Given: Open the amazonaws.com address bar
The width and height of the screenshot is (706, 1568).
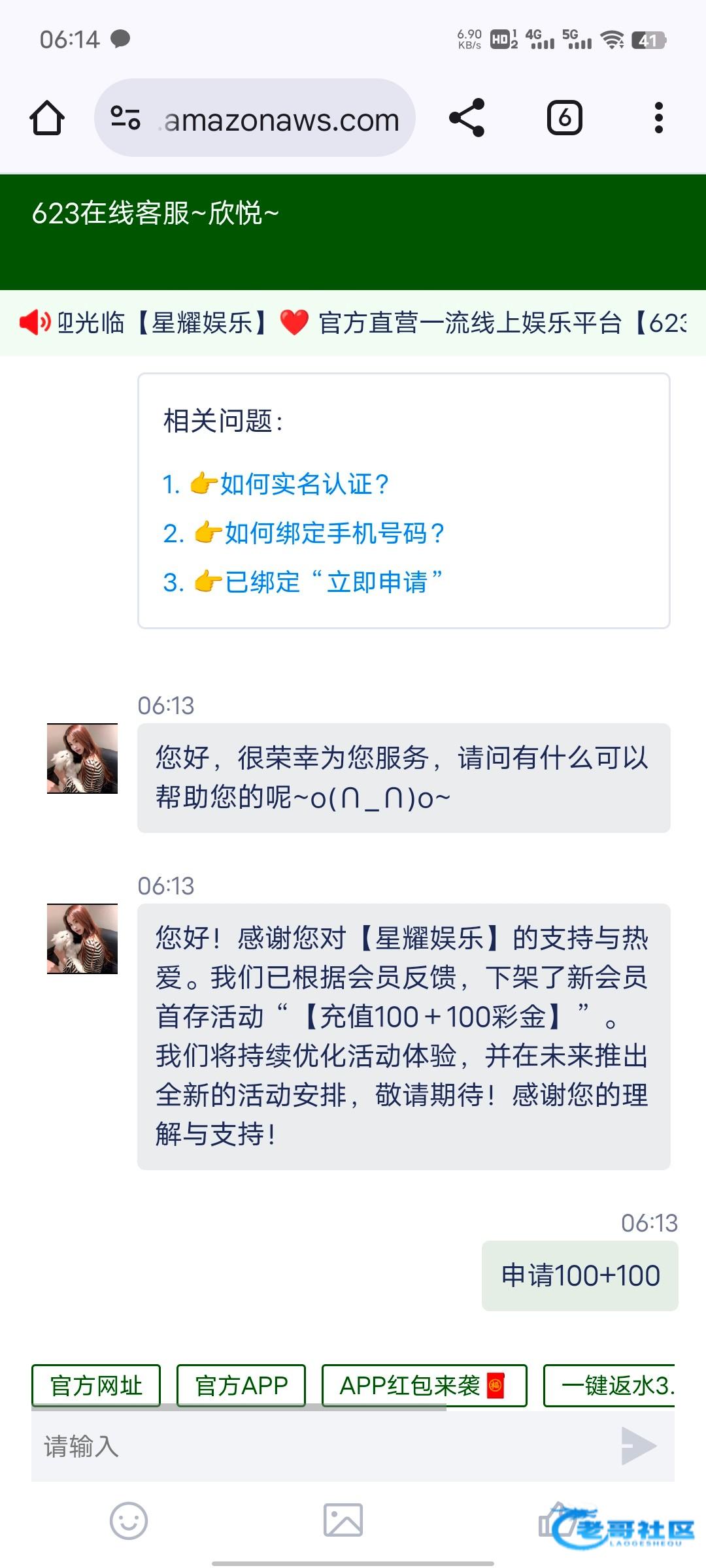Looking at the screenshot, I should point(255,118).
